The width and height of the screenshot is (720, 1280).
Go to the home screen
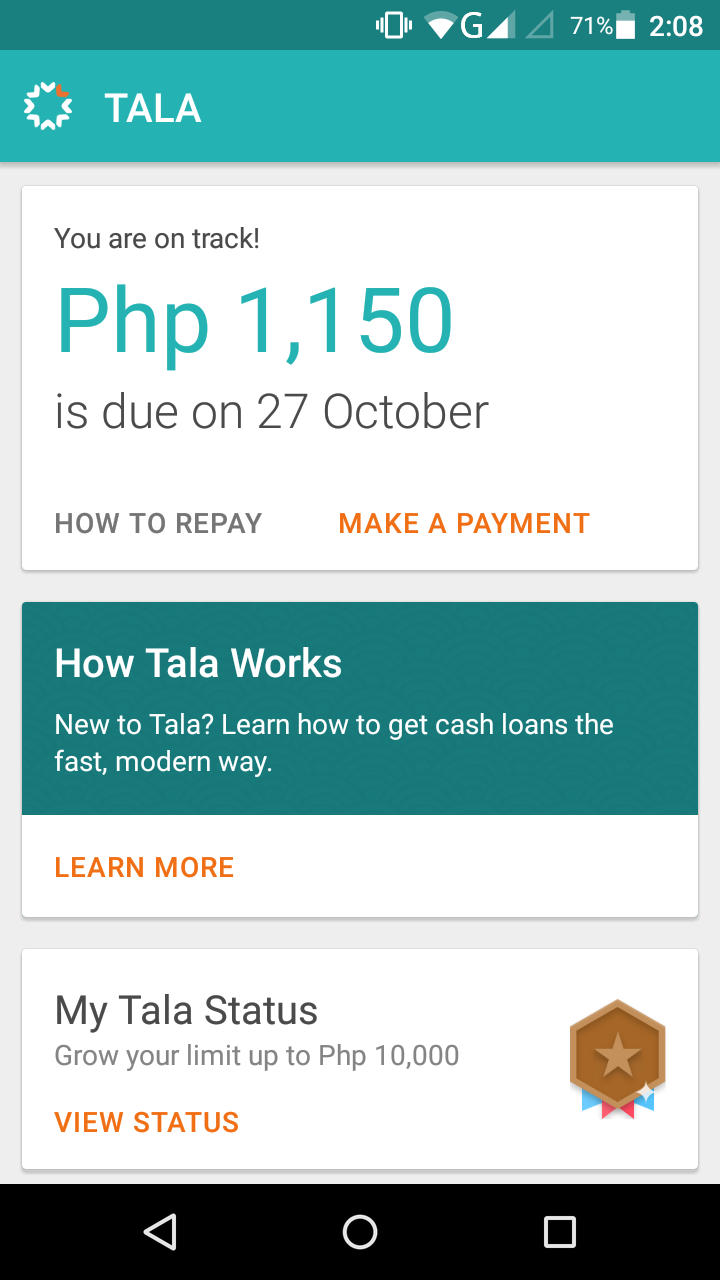[360, 1232]
